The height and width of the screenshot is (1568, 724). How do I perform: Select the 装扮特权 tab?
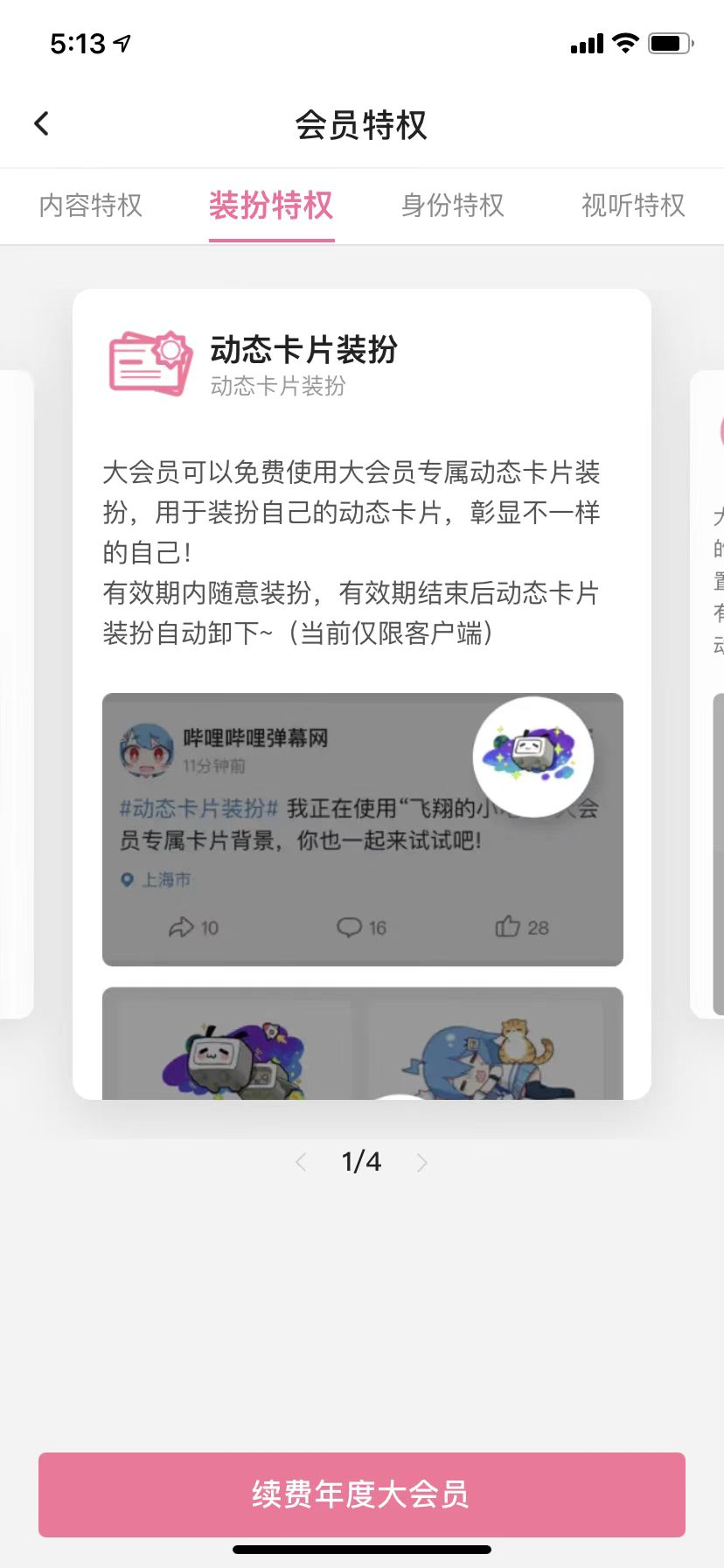[x=271, y=206]
